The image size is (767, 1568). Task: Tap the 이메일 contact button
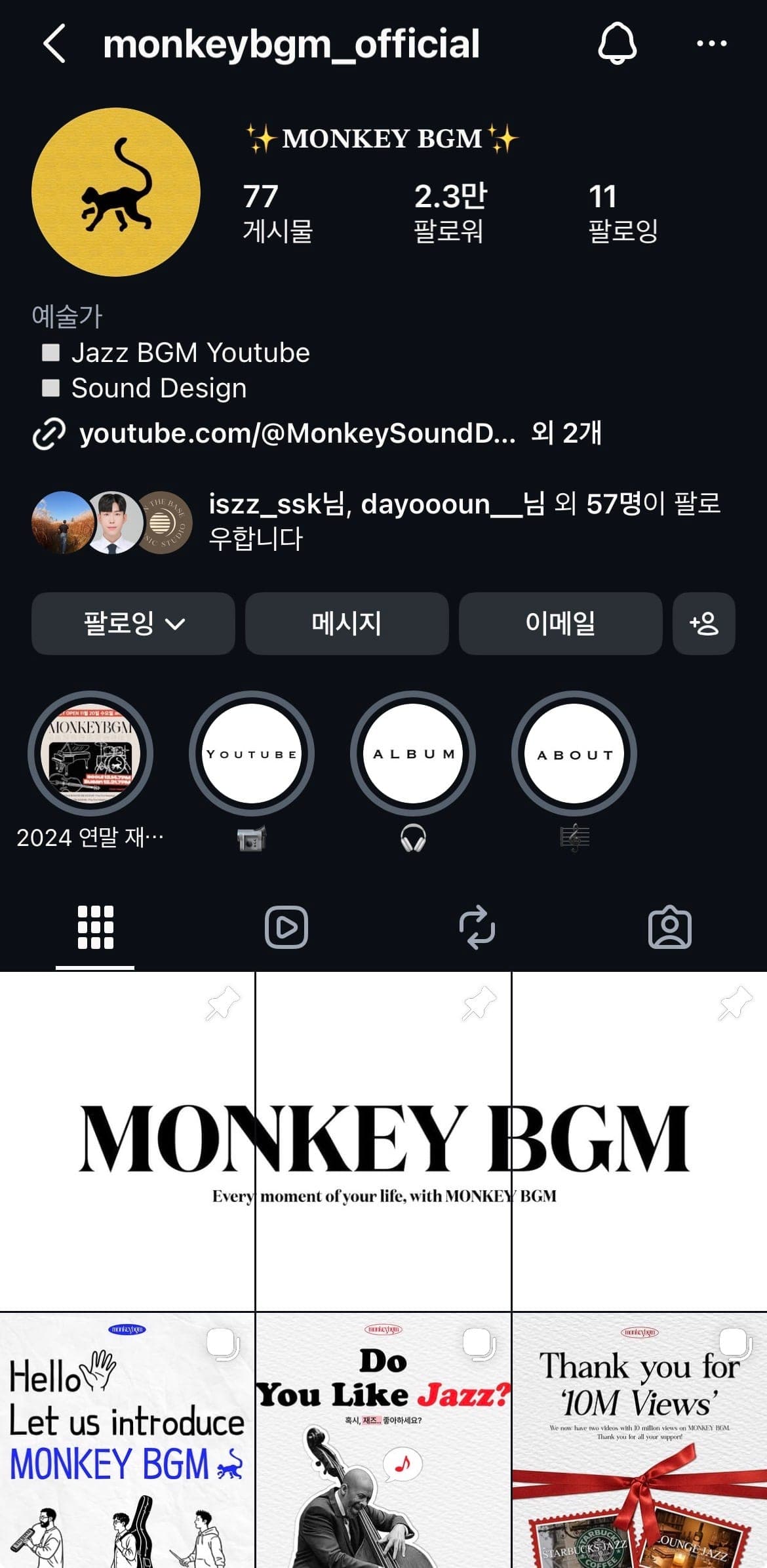(x=562, y=624)
